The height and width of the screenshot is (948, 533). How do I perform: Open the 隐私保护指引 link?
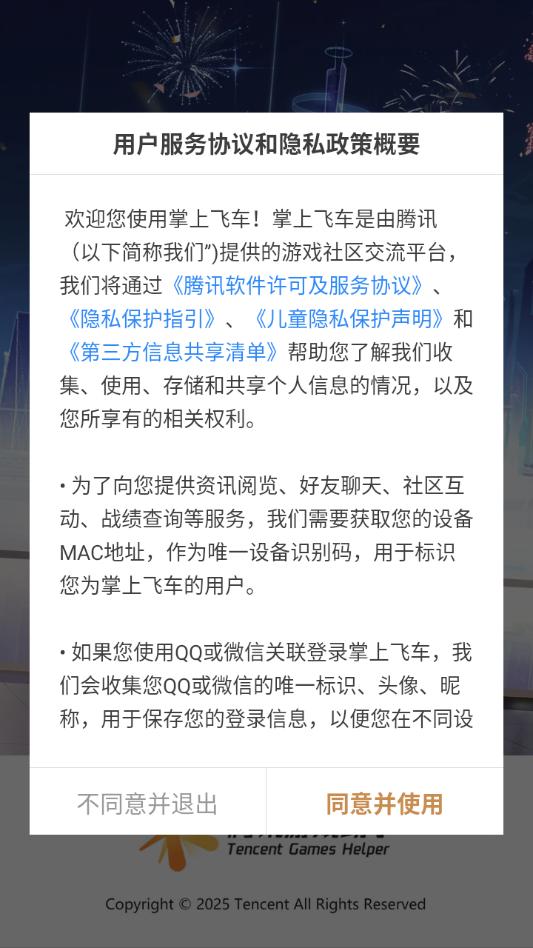(x=141, y=319)
